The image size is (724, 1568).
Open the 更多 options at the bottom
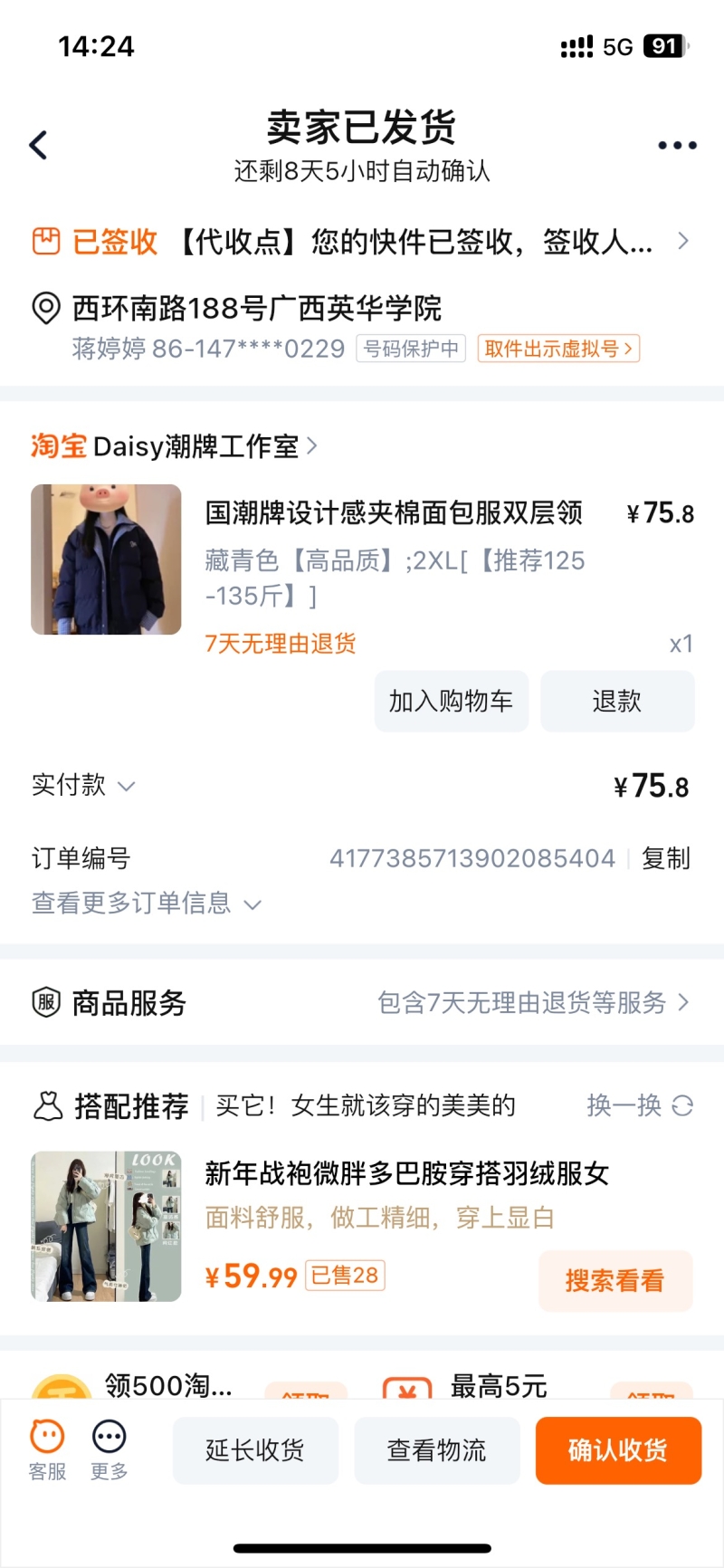point(109,1449)
